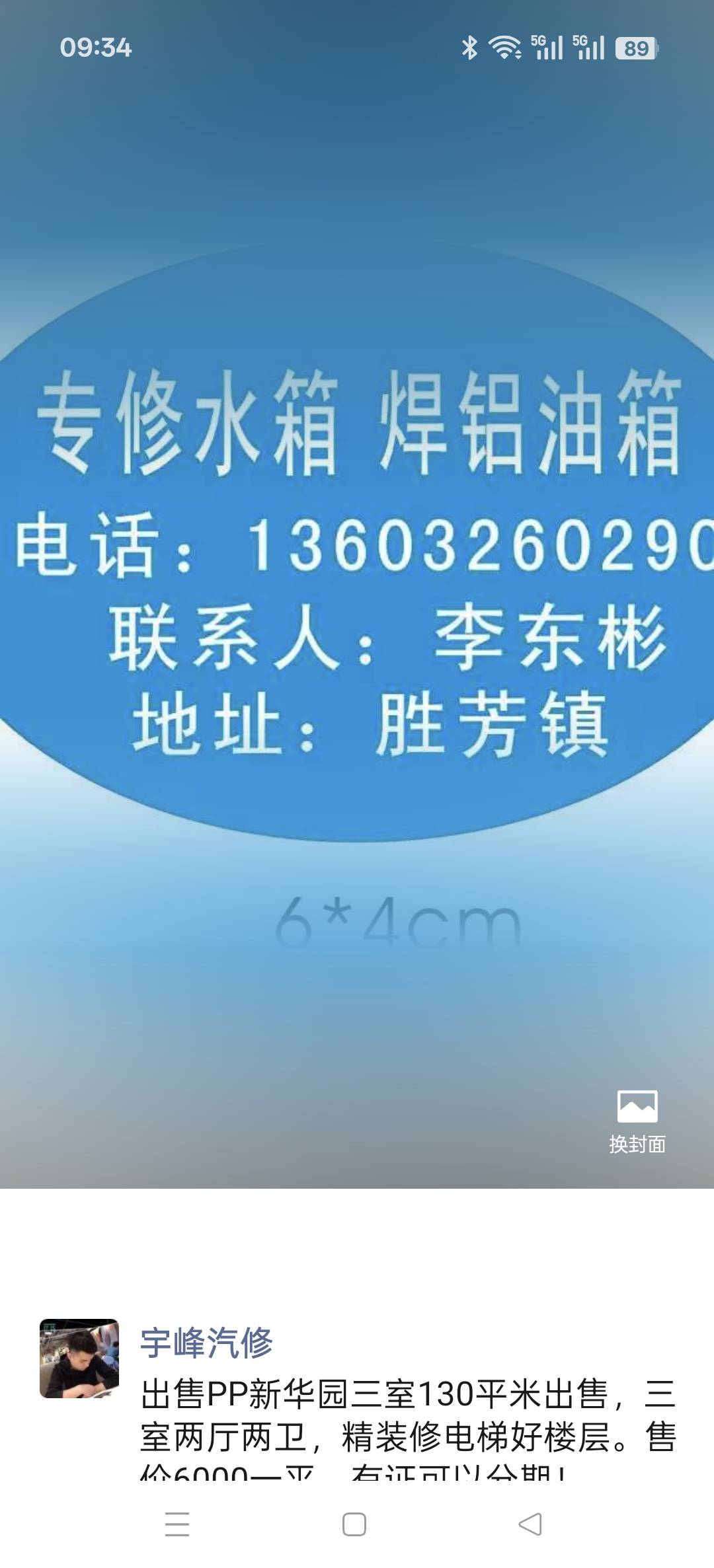The width and height of the screenshot is (714, 1568).
Task: Tap 换封面 to change the cover
Action: tap(637, 1121)
